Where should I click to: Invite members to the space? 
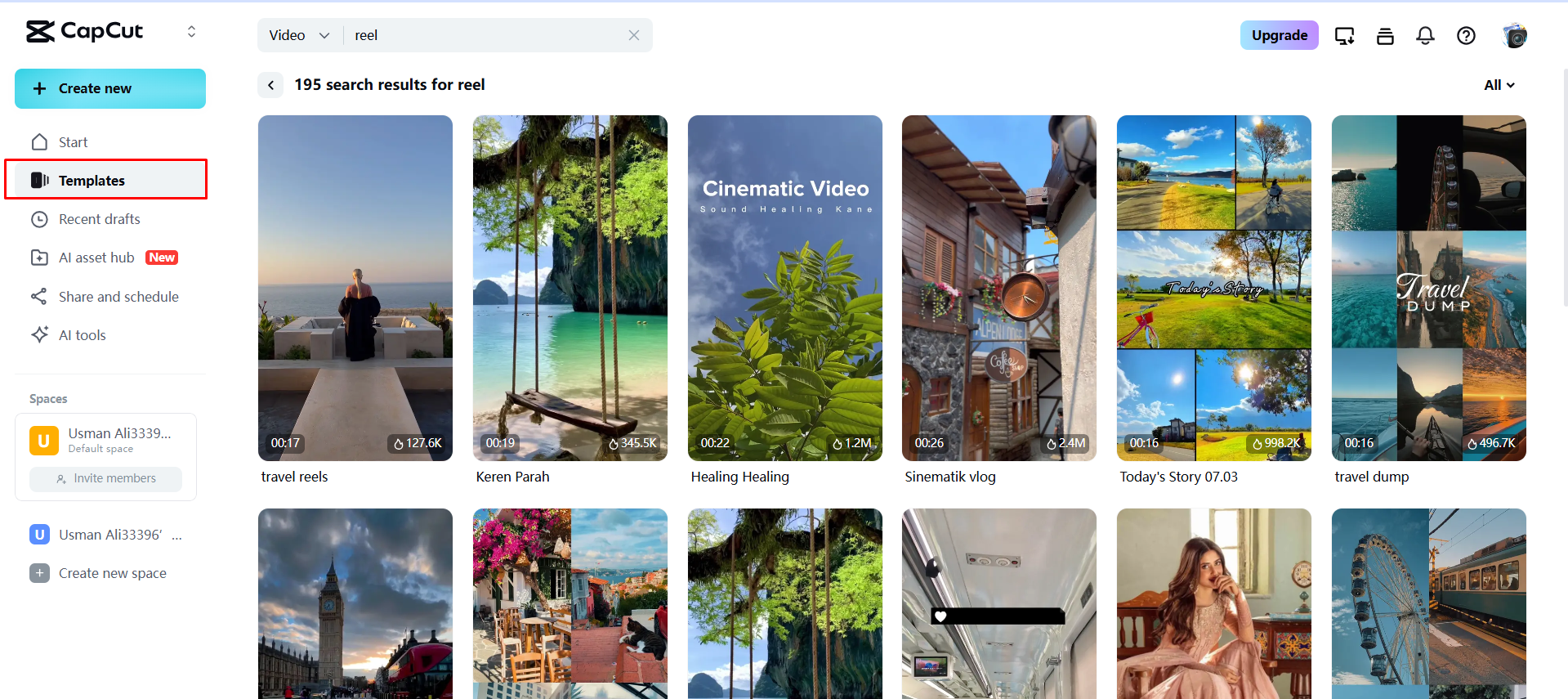(x=106, y=478)
